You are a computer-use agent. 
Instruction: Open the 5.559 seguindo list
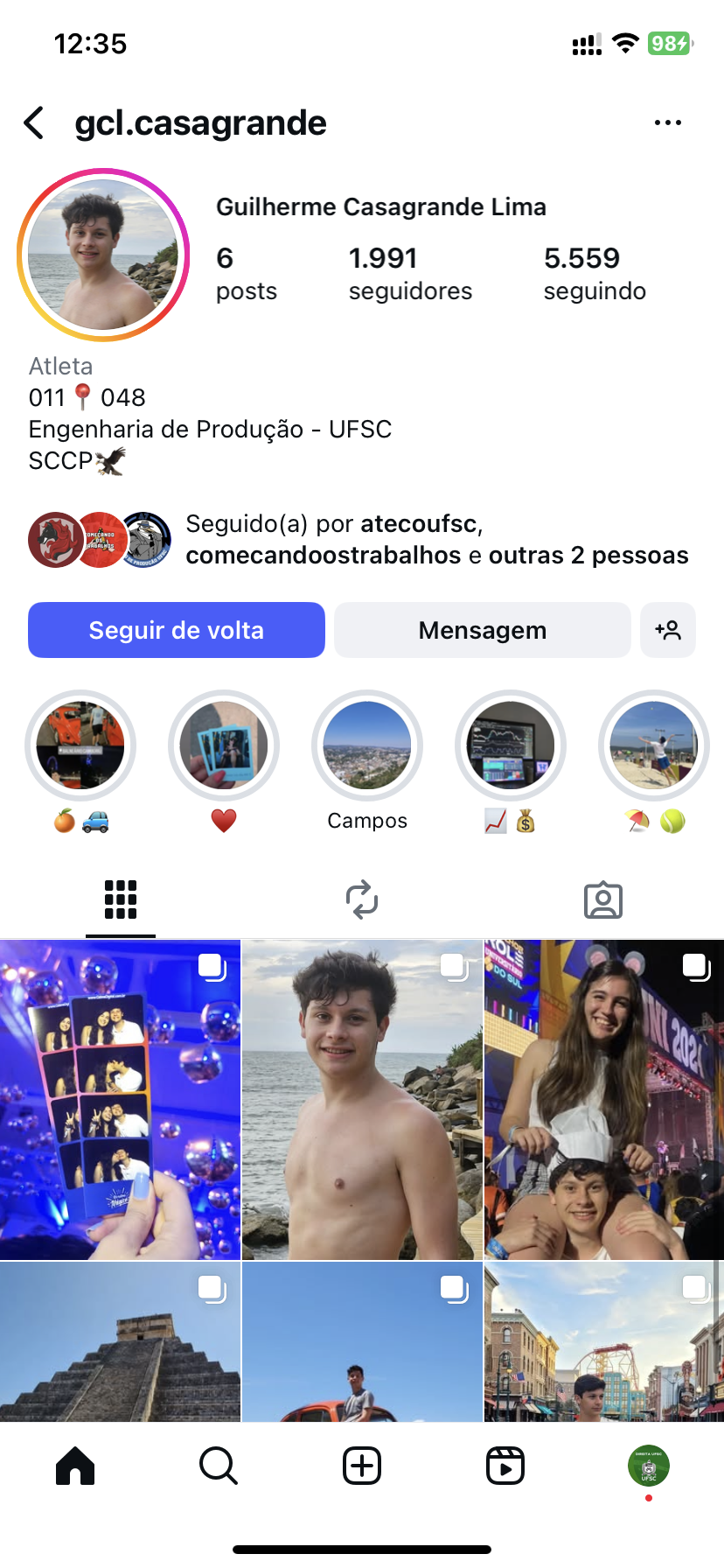tap(595, 274)
